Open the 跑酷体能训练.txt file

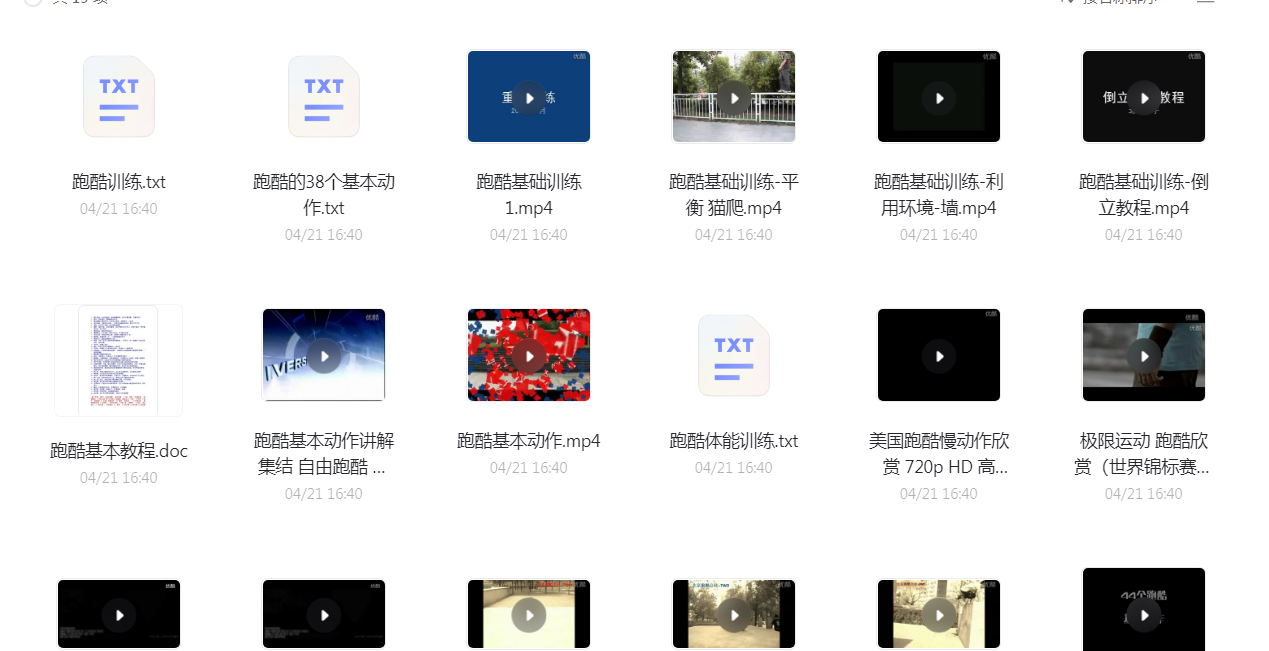734,356
